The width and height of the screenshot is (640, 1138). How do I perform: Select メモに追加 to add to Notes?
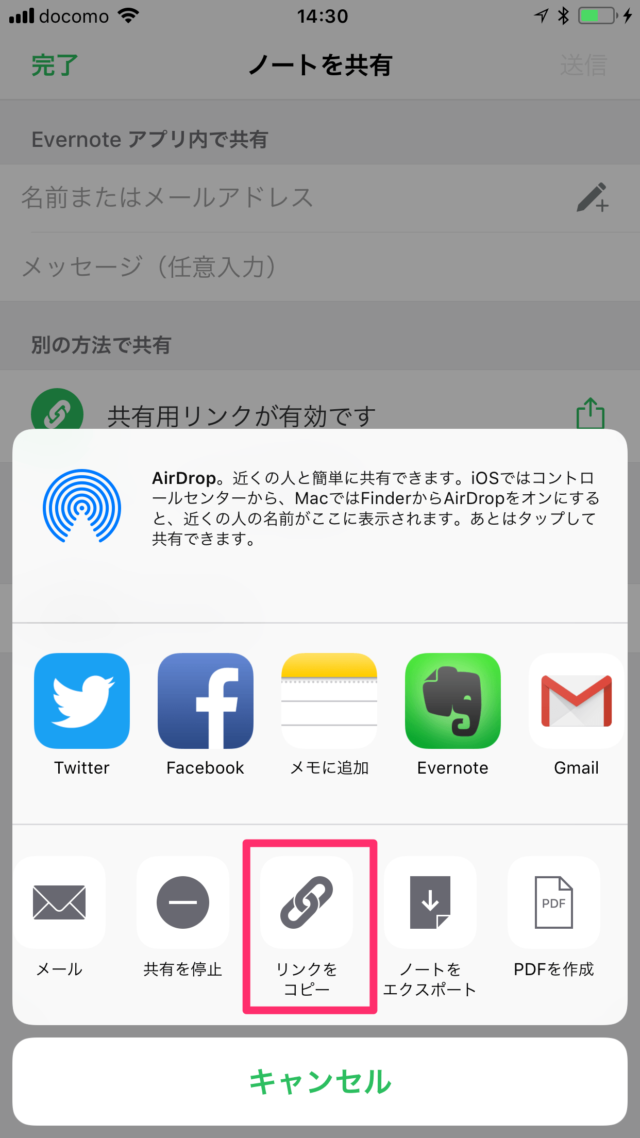click(329, 701)
